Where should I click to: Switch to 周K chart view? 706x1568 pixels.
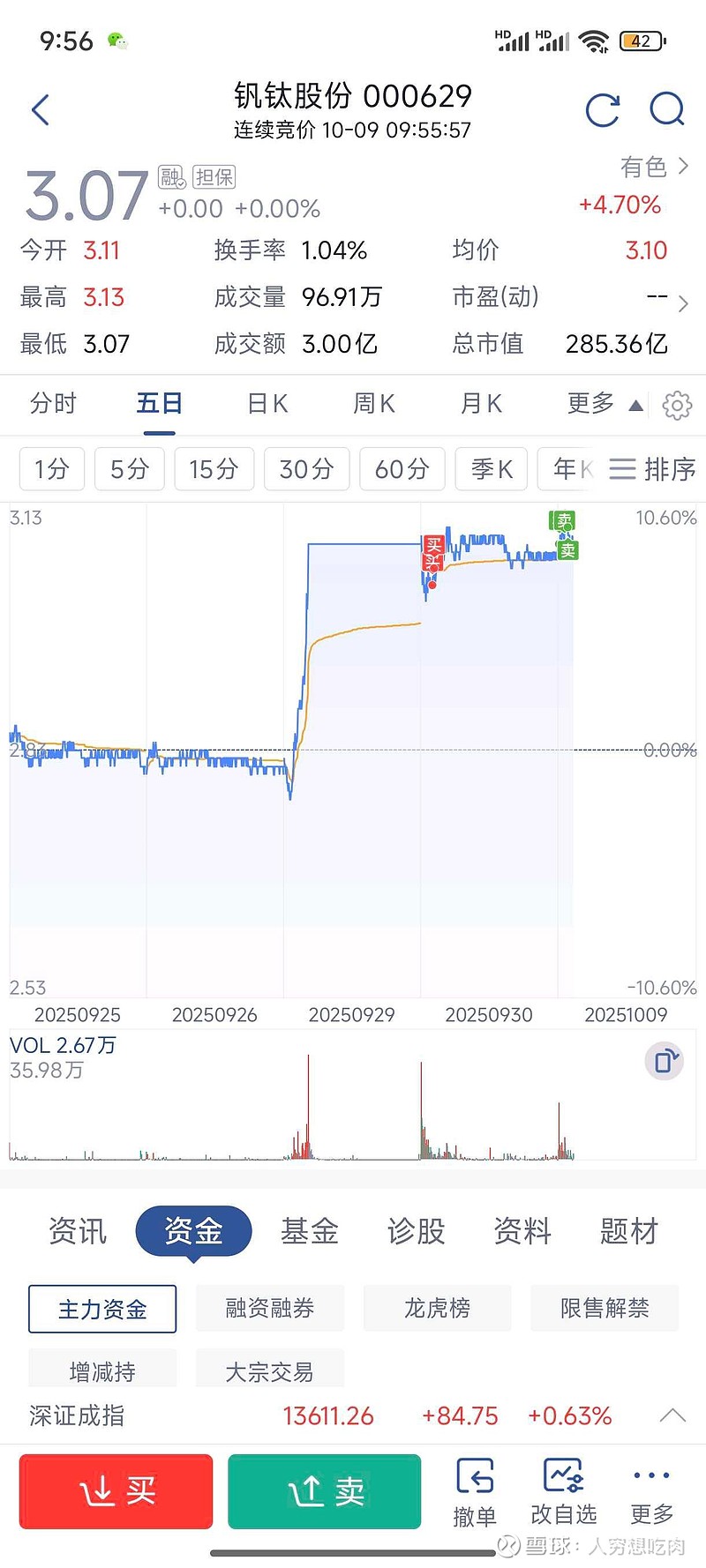pyautogui.click(x=374, y=404)
